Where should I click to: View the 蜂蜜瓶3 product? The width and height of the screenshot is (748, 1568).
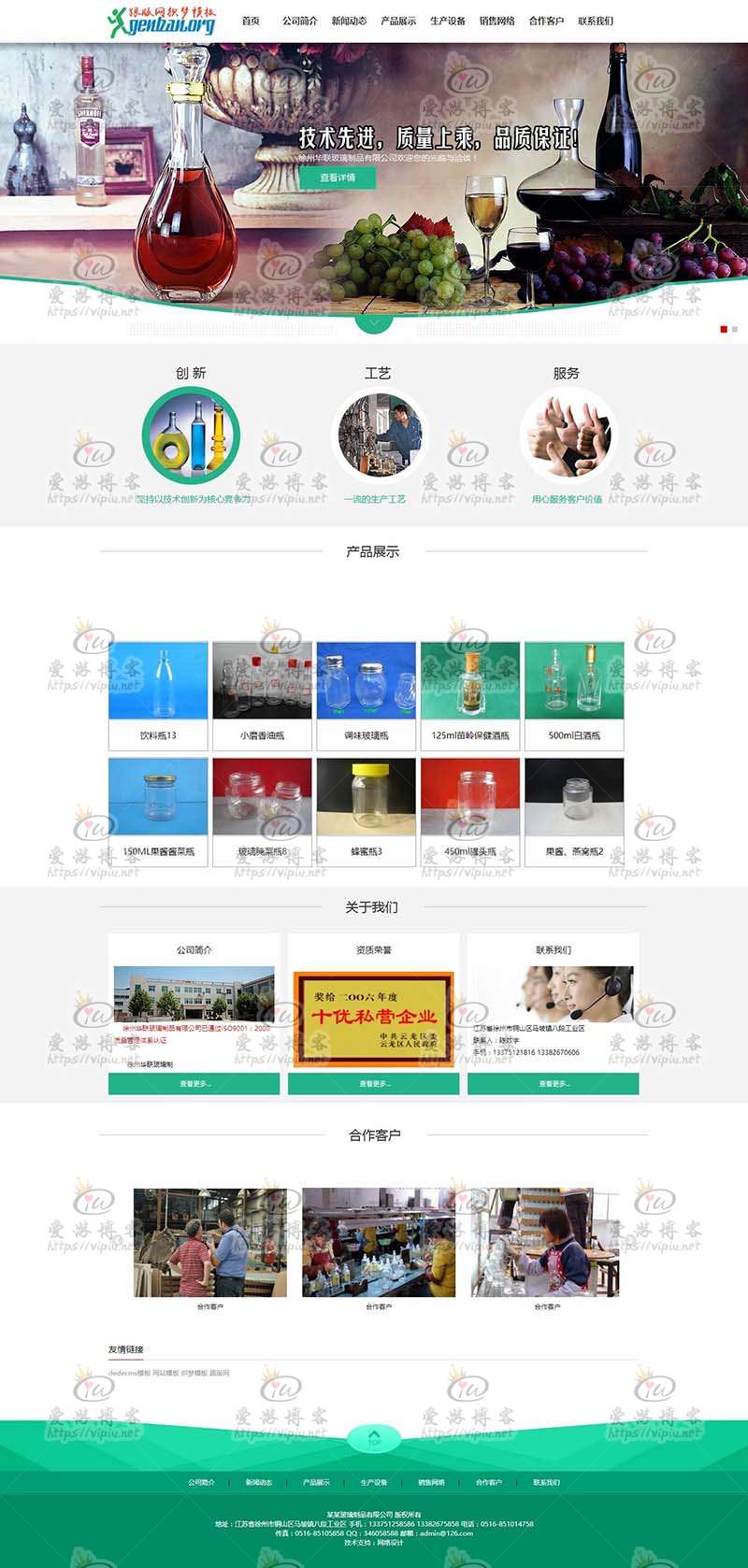coord(366,812)
